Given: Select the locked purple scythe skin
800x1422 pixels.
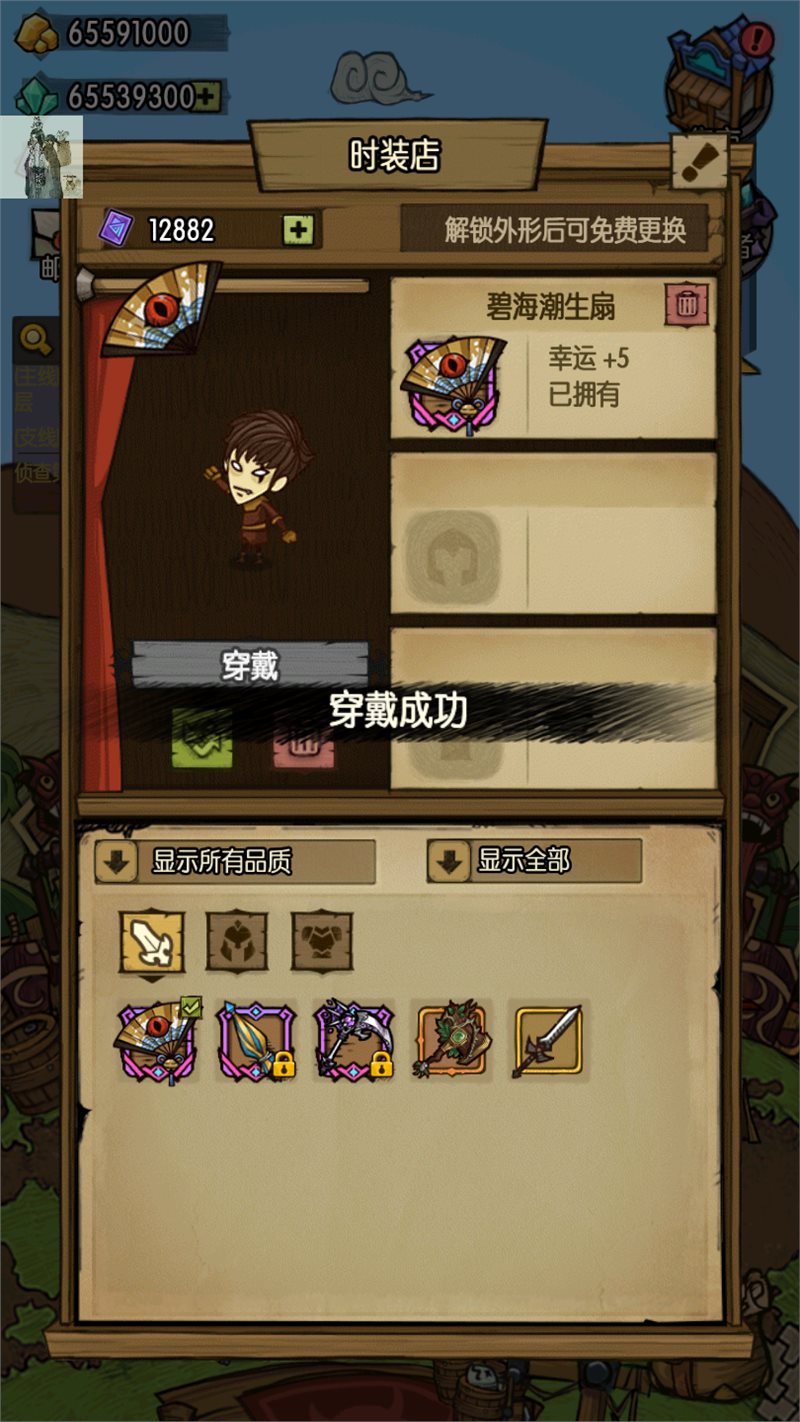Looking at the screenshot, I should [352, 1041].
